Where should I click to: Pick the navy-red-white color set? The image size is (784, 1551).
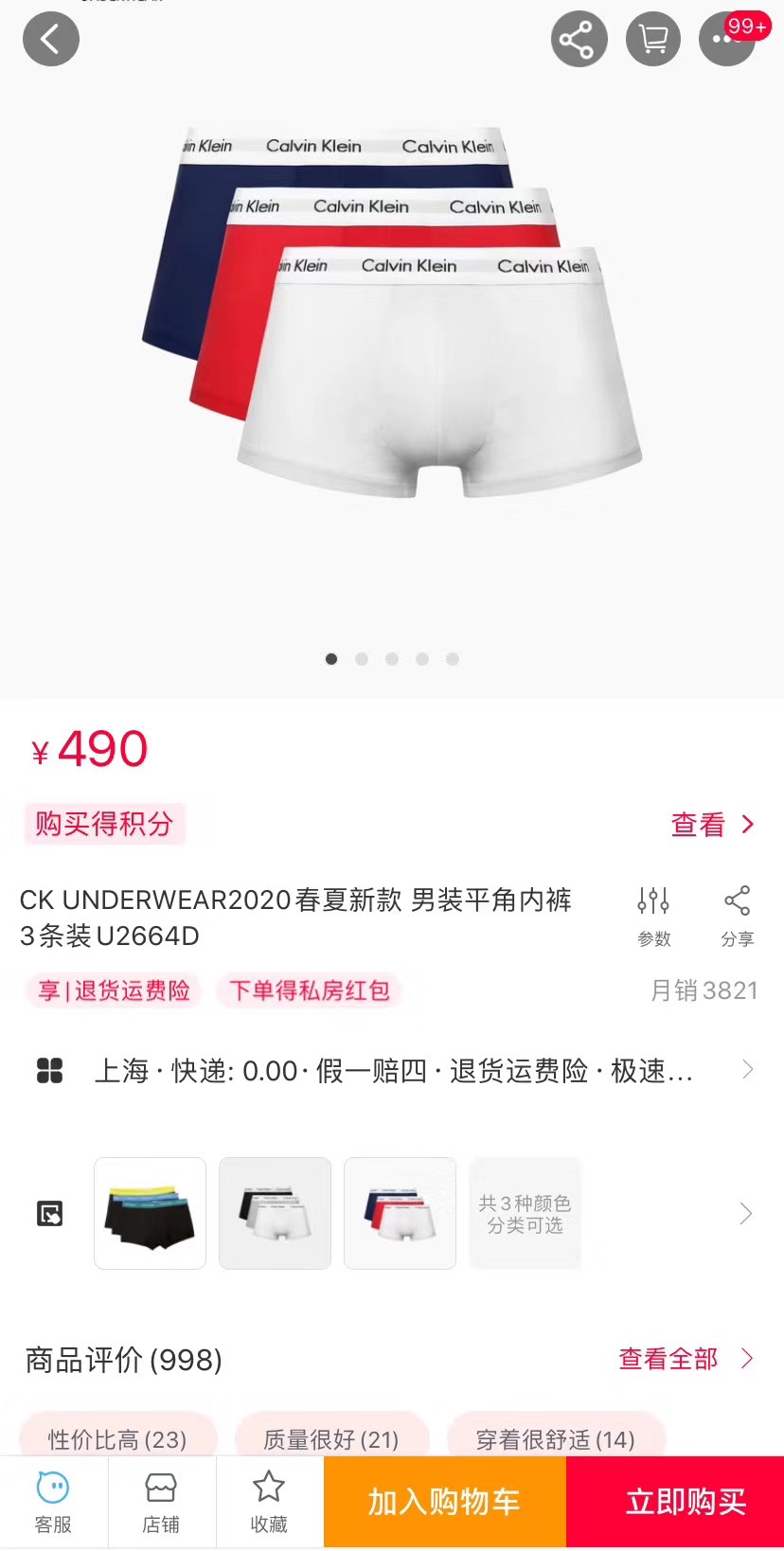pos(401,1213)
